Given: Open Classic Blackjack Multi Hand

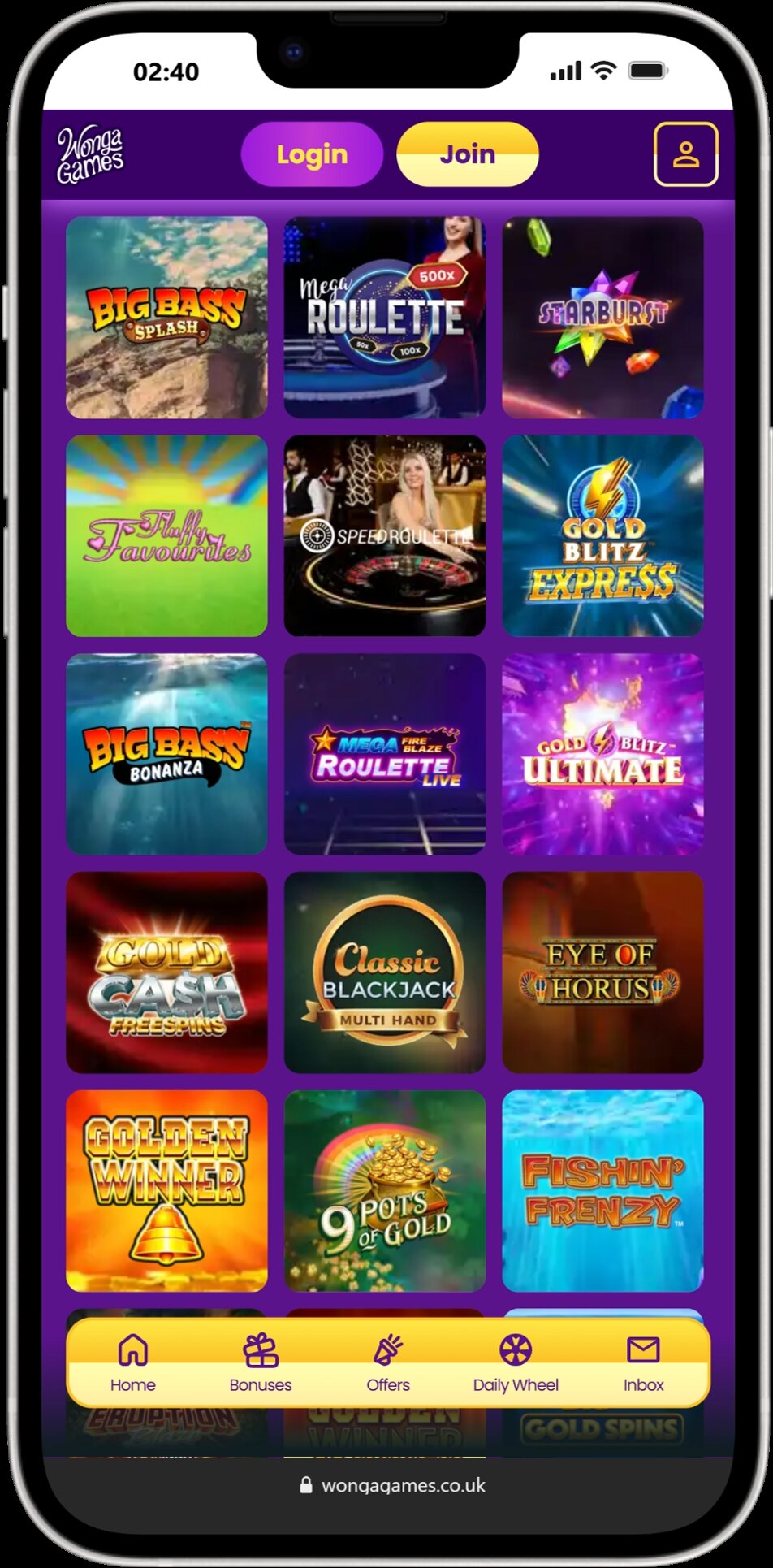Looking at the screenshot, I should 382,972.
